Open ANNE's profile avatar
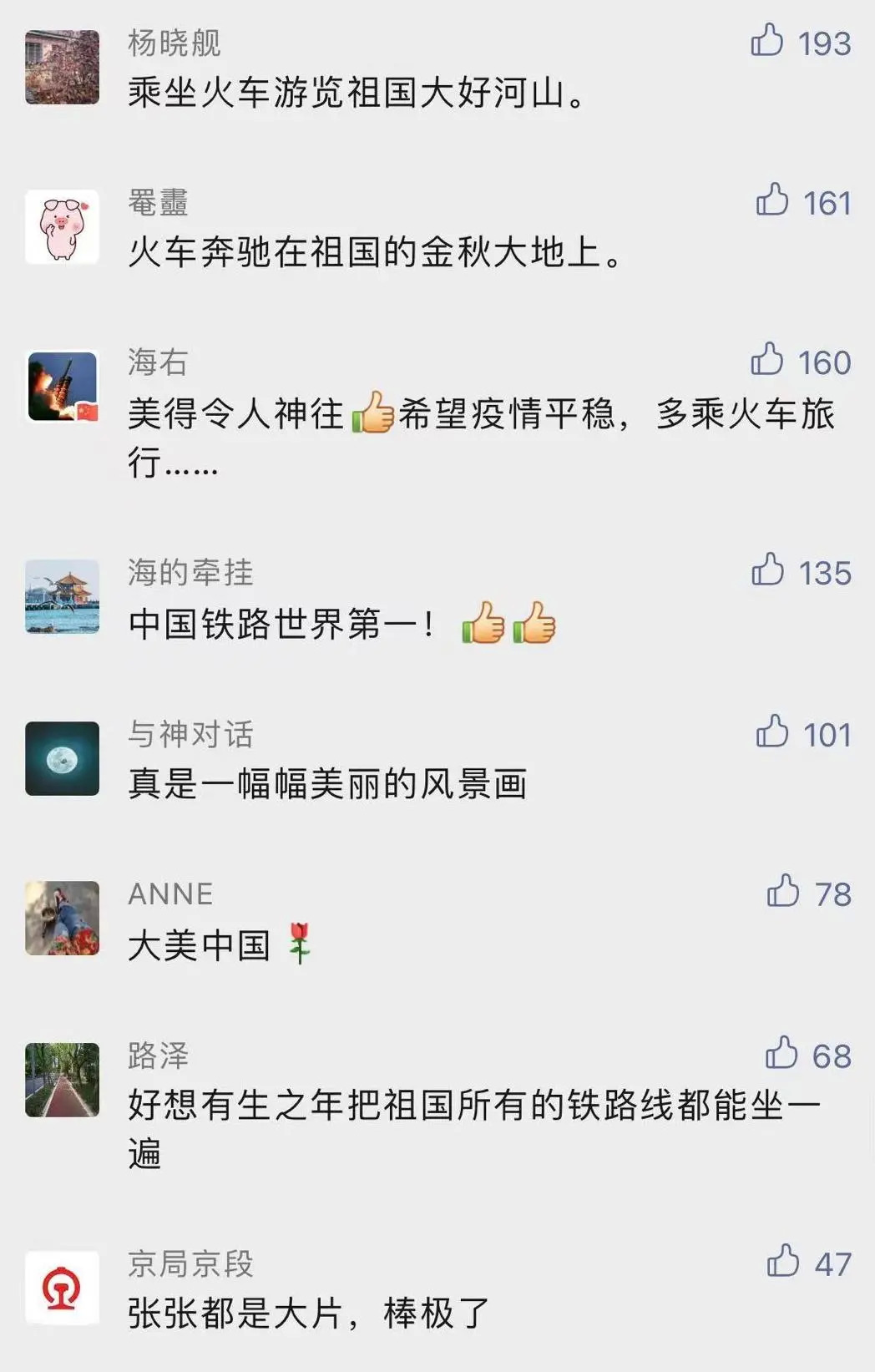 63,918
